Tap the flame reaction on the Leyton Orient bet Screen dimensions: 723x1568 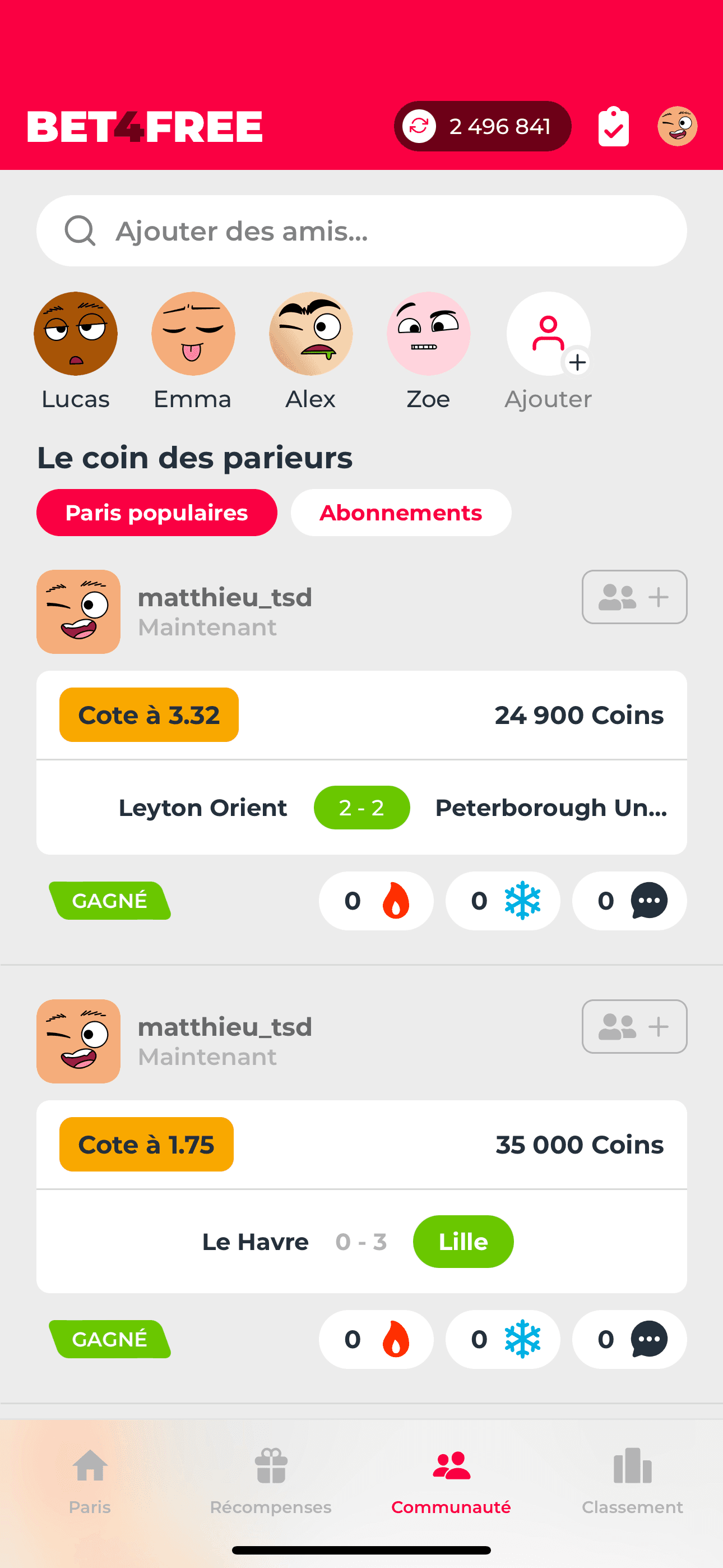point(376,901)
